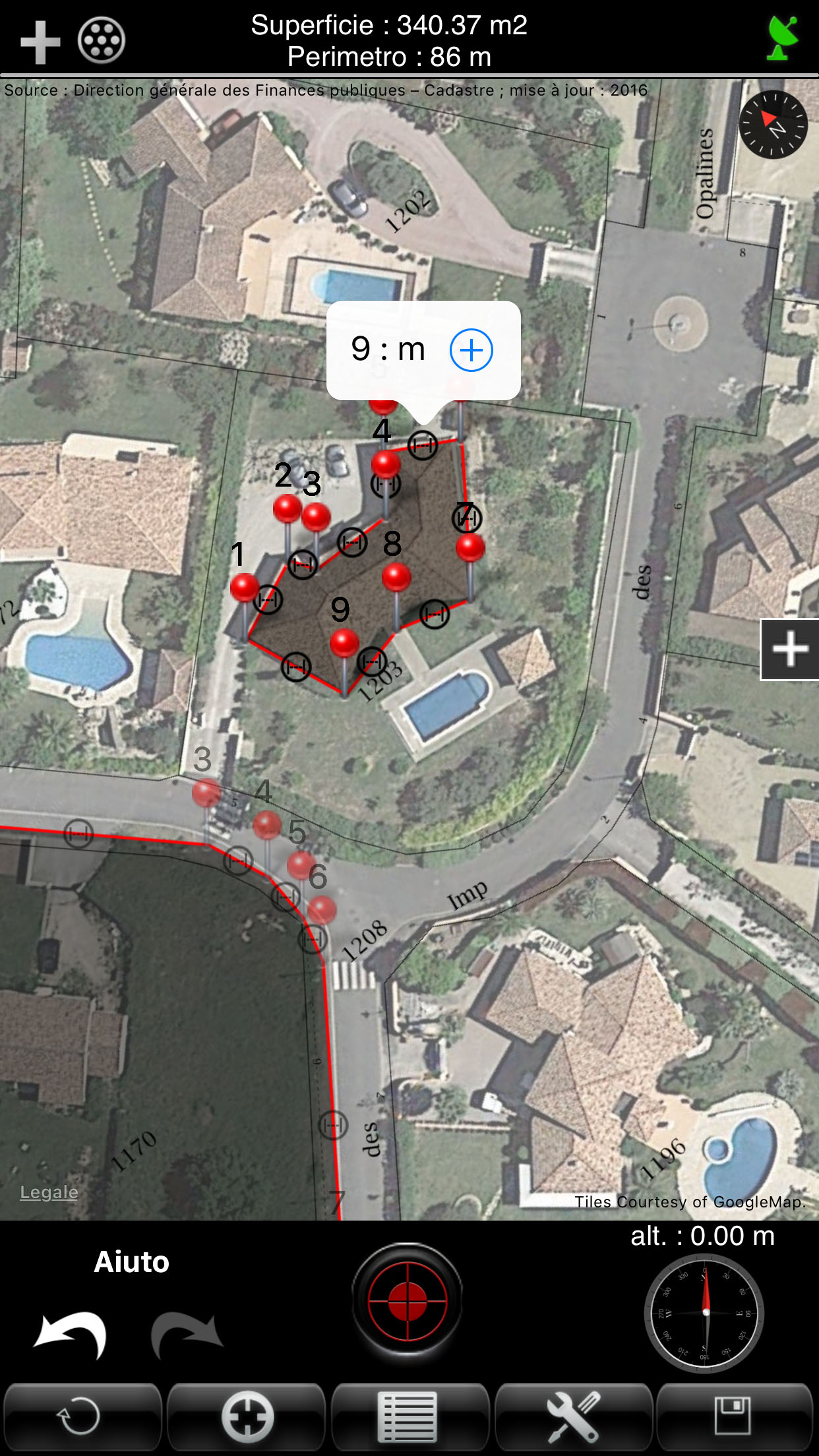Viewport: 819px width, 1456px height.
Task: Open Aiuto help
Action: [132, 1261]
